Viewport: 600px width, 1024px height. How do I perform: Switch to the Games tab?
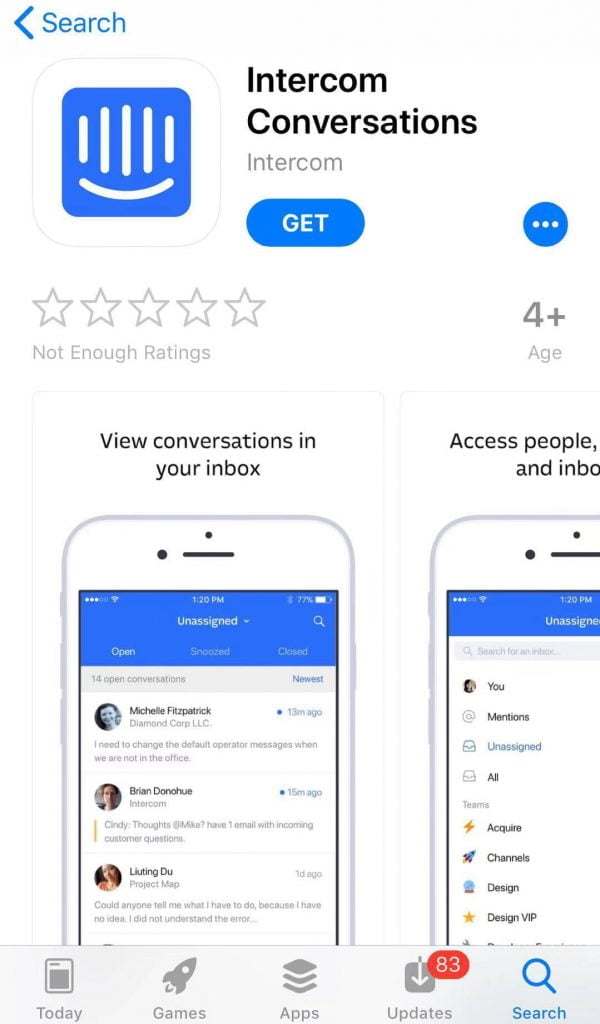point(179,988)
